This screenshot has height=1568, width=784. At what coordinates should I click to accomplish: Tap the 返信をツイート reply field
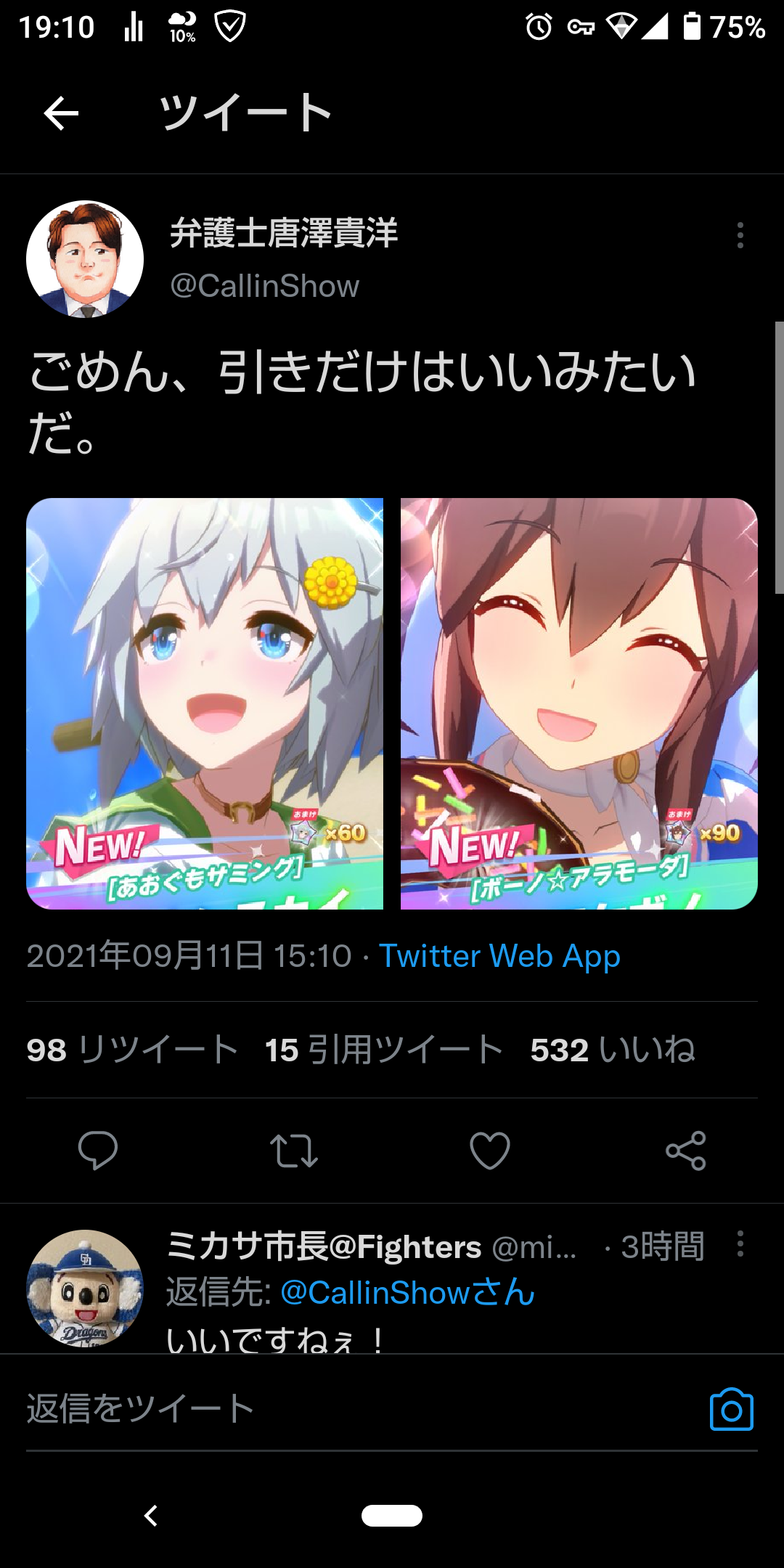(356, 1409)
